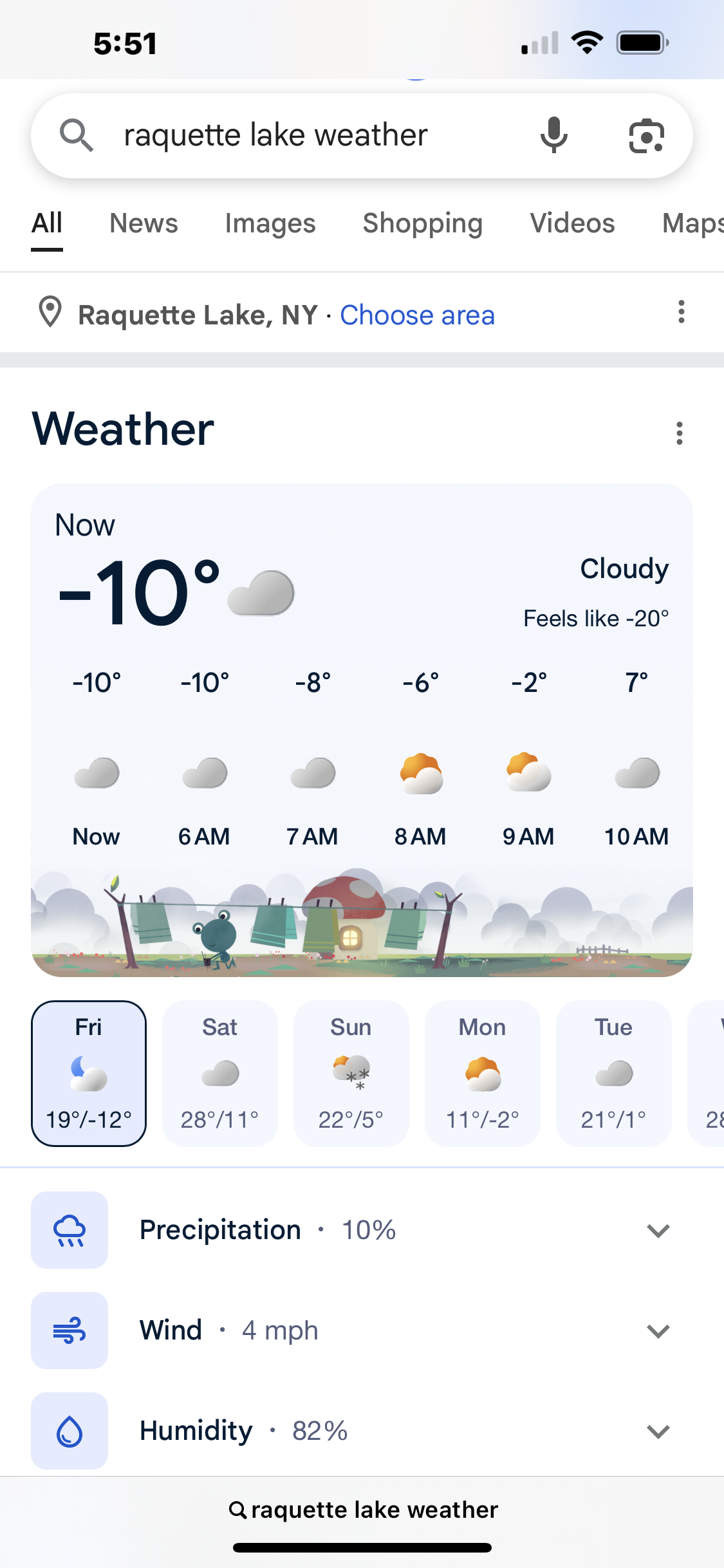This screenshot has height=1568, width=724.
Task: Open the Weather card overflow menu
Action: tap(679, 433)
